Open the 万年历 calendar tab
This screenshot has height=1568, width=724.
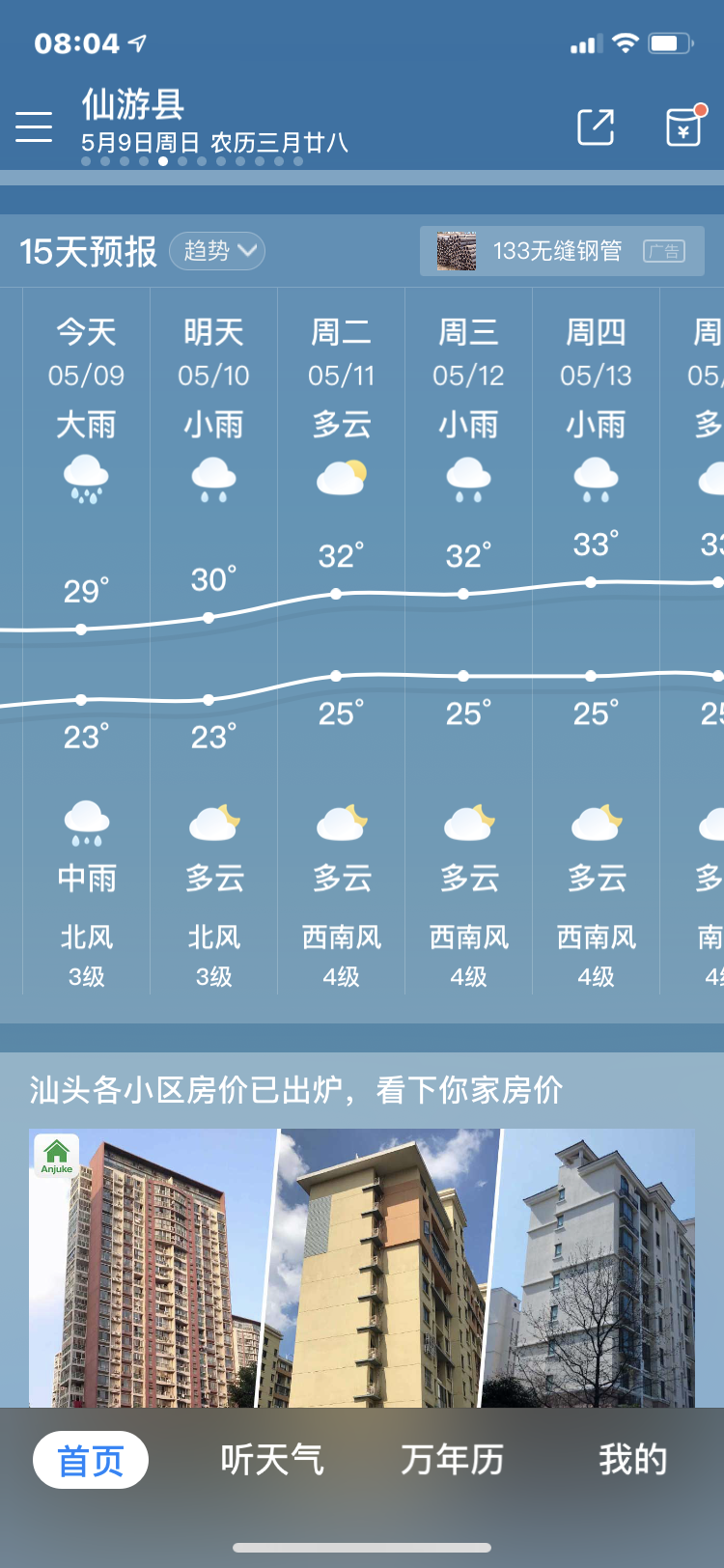point(453,1460)
